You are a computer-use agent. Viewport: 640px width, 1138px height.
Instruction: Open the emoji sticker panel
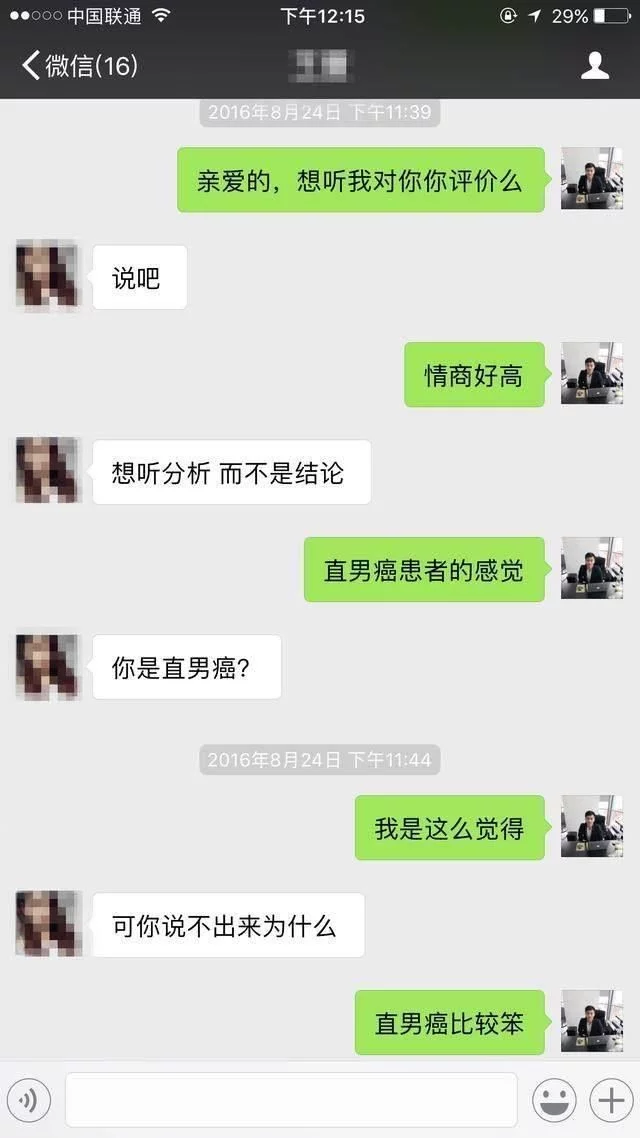pos(553,1101)
